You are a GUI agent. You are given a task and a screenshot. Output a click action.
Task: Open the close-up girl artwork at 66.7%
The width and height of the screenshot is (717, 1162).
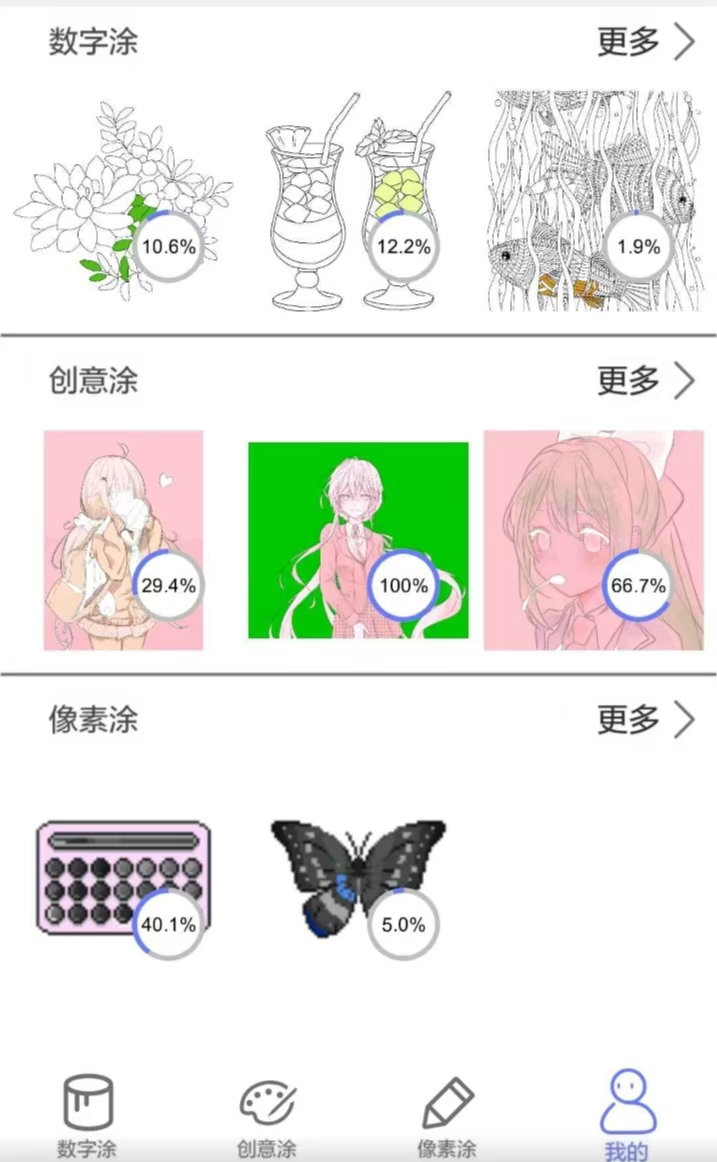pyautogui.click(x=593, y=540)
